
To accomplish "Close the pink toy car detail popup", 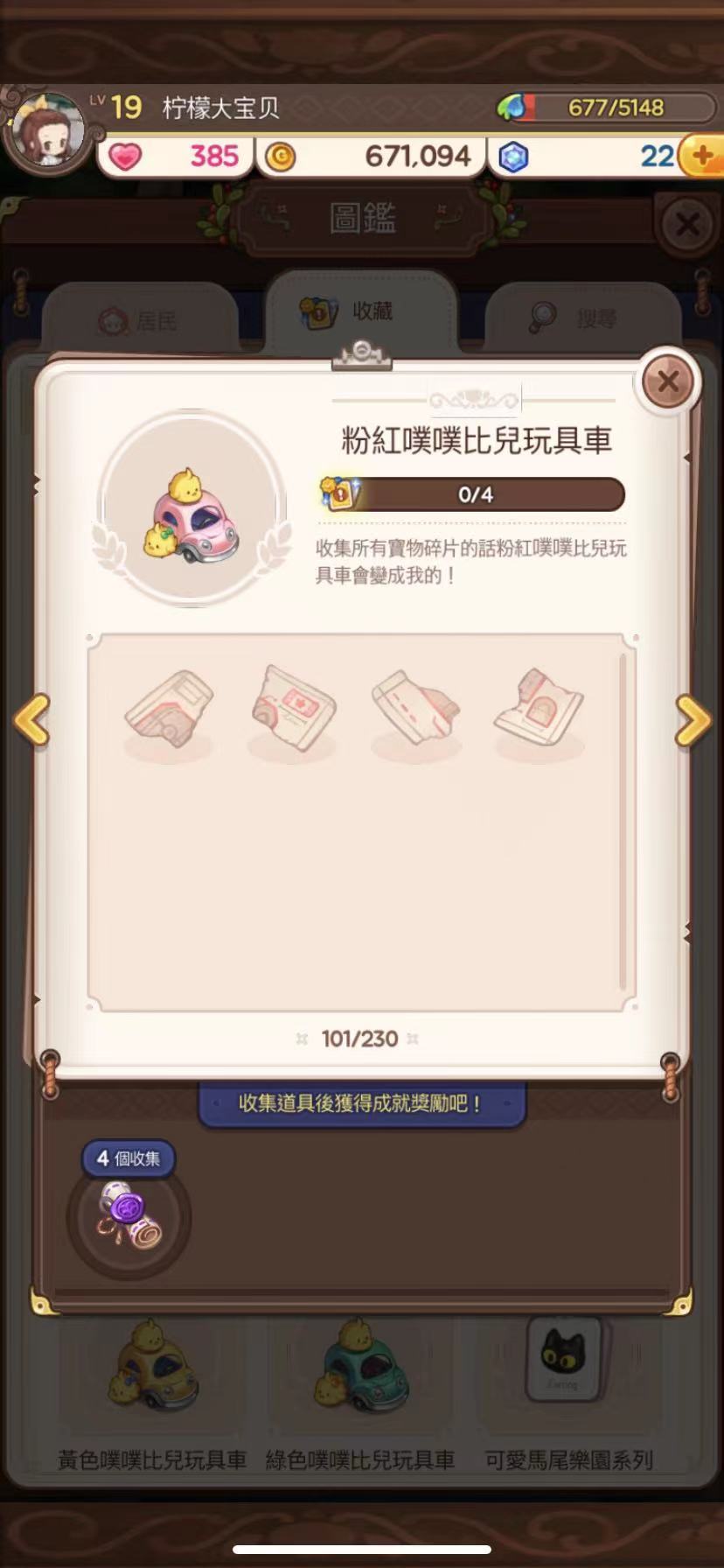I will 667,382.
